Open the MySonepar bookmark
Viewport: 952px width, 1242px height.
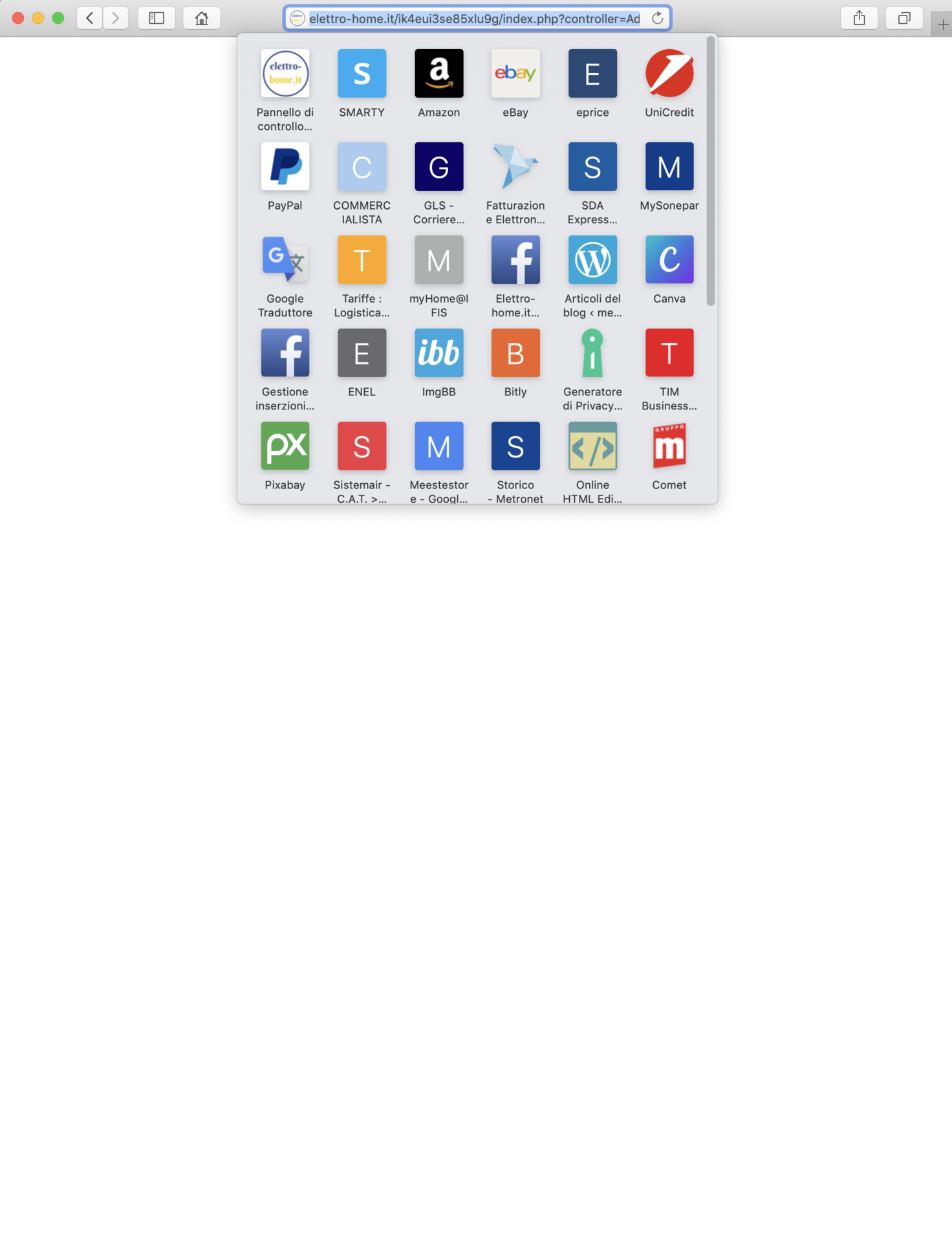coord(669,167)
